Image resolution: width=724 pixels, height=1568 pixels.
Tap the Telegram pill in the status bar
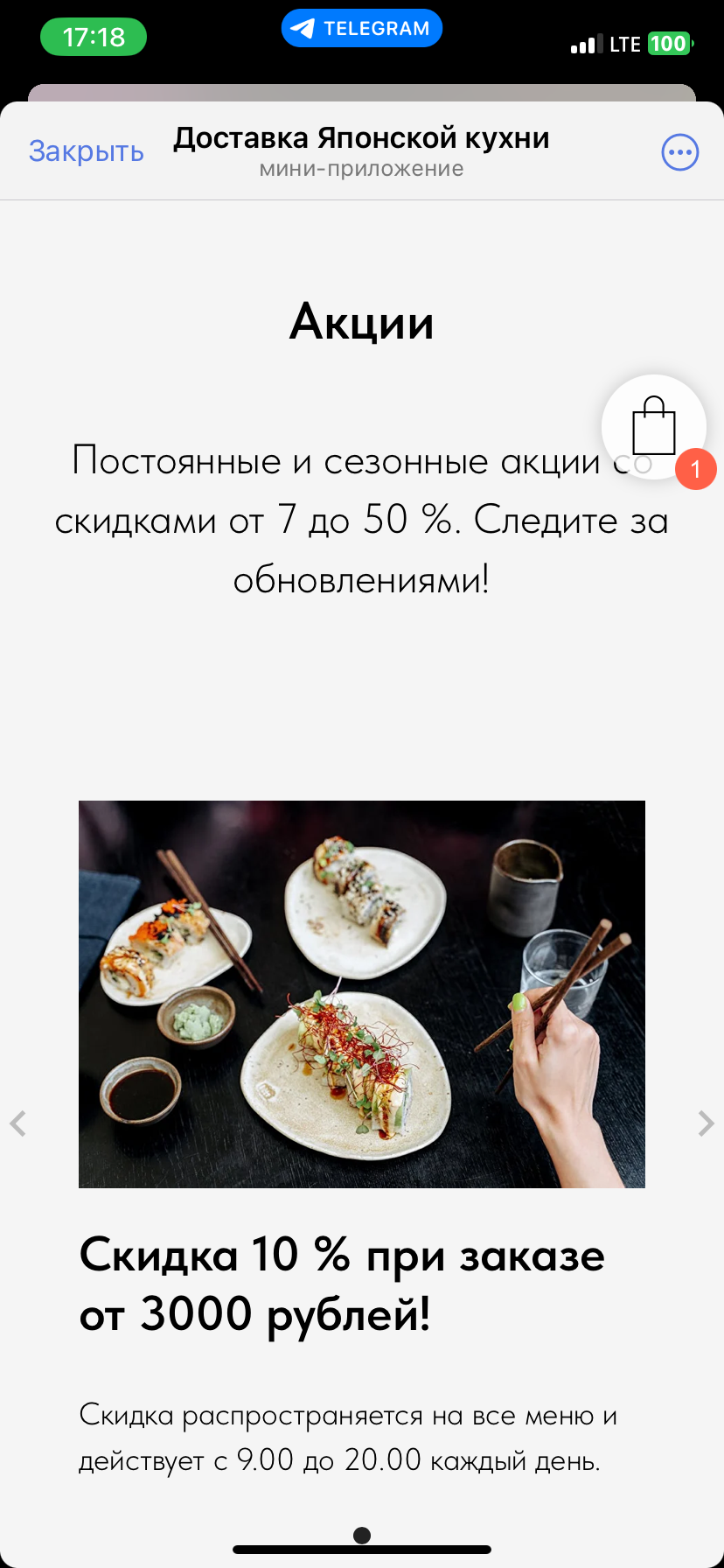(x=361, y=27)
